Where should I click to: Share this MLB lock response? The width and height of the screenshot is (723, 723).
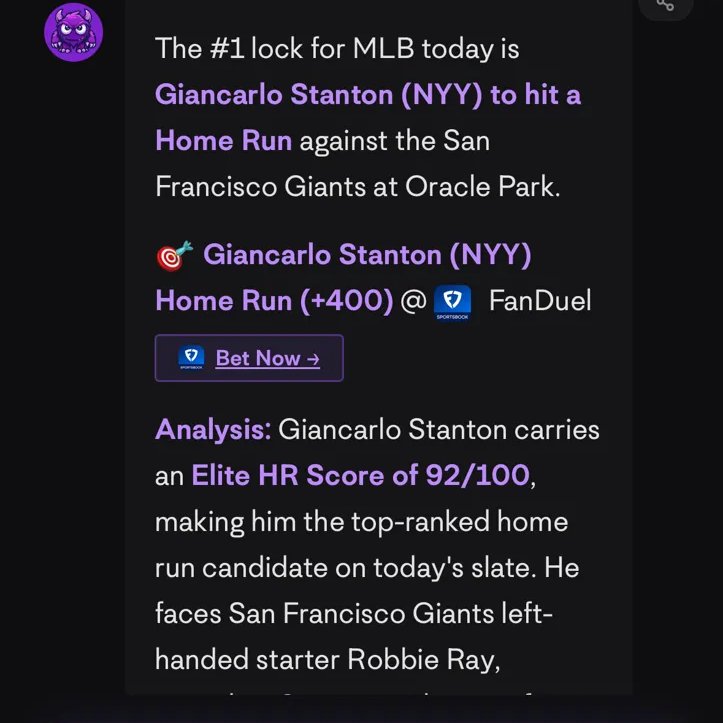665,6
